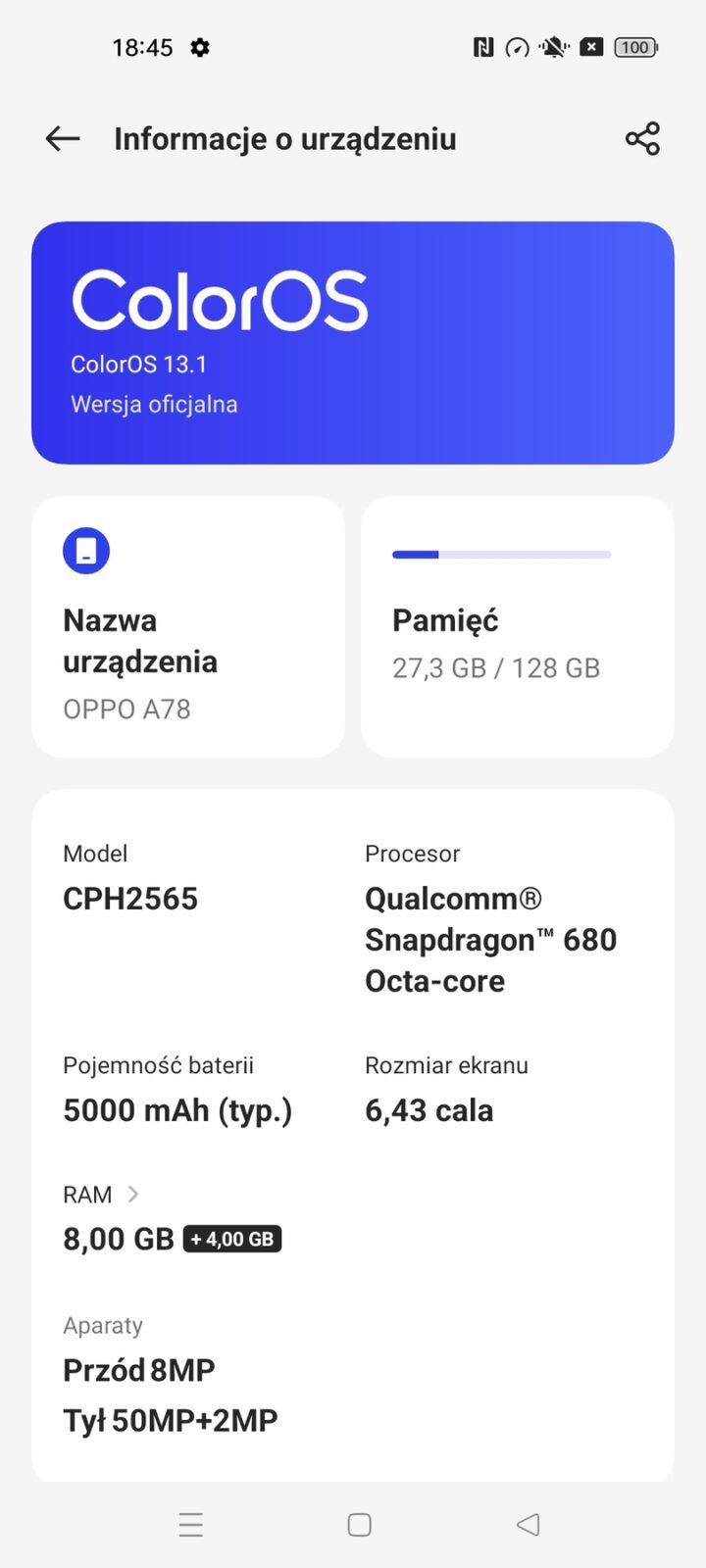
Task: Open the Pamięć storage card
Action: point(517,626)
